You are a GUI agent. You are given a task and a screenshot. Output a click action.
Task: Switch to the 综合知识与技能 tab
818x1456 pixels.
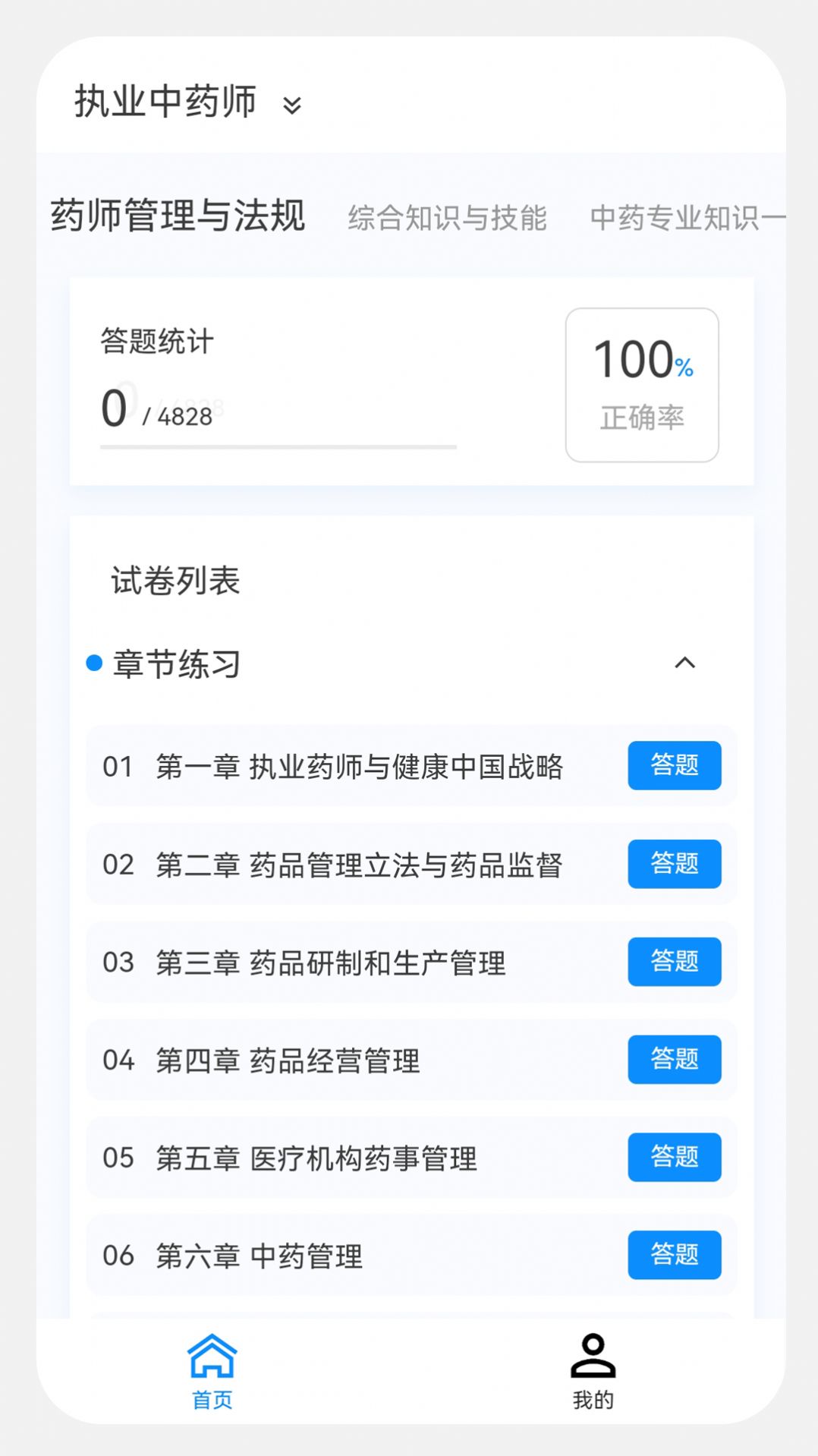coord(450,216)
